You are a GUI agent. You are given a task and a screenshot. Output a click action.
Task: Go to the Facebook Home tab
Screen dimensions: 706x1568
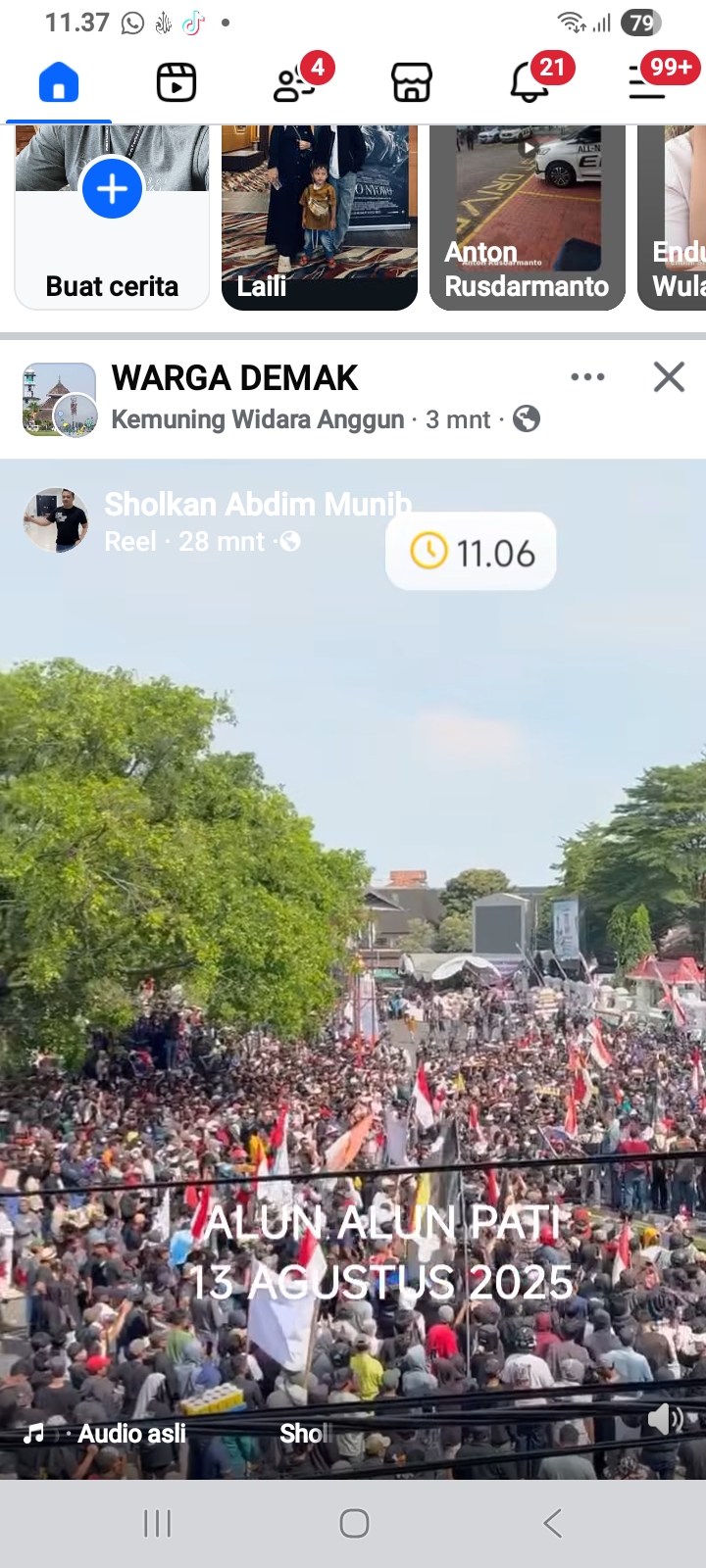(59, 82)
